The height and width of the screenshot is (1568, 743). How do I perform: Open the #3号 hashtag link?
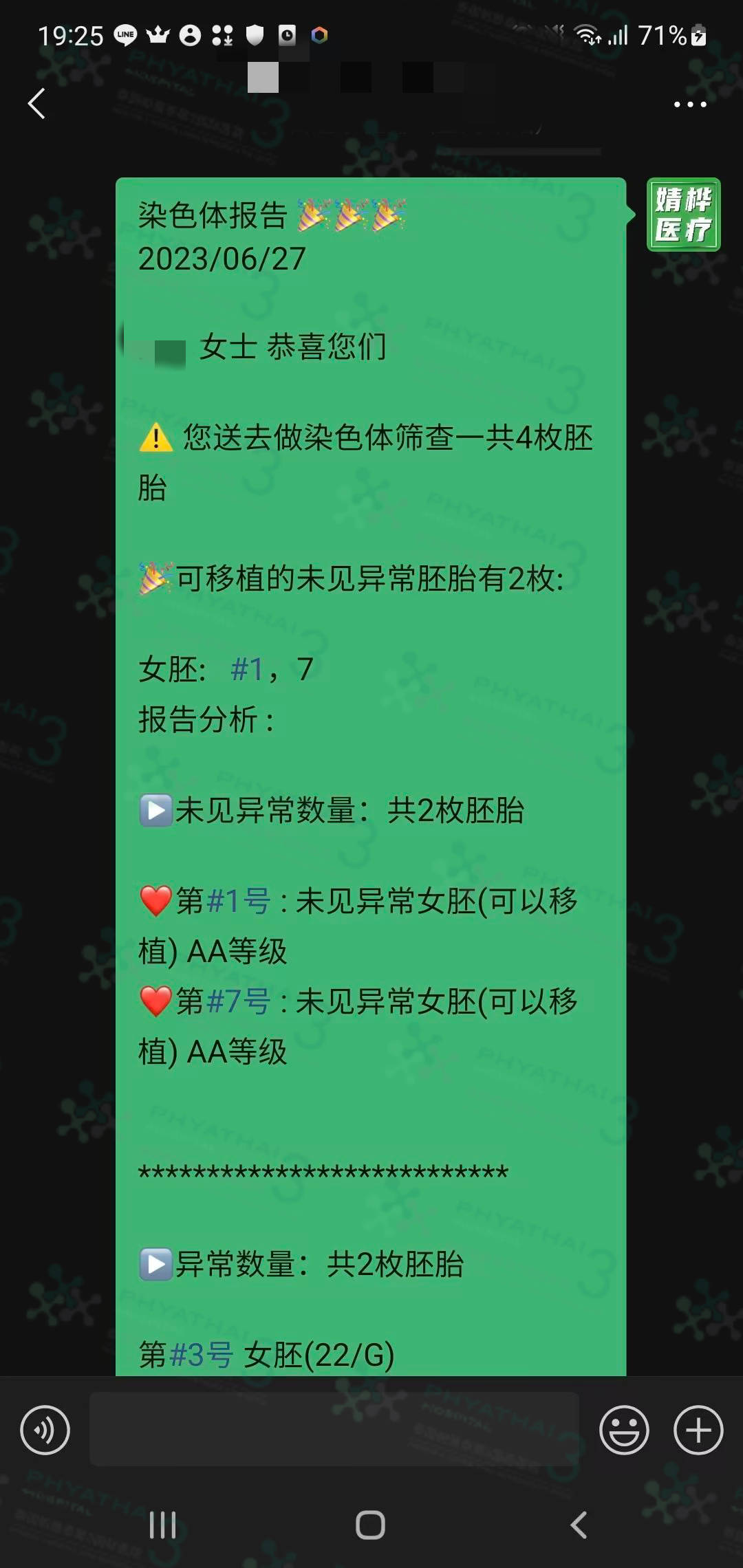coord(201,1355)
